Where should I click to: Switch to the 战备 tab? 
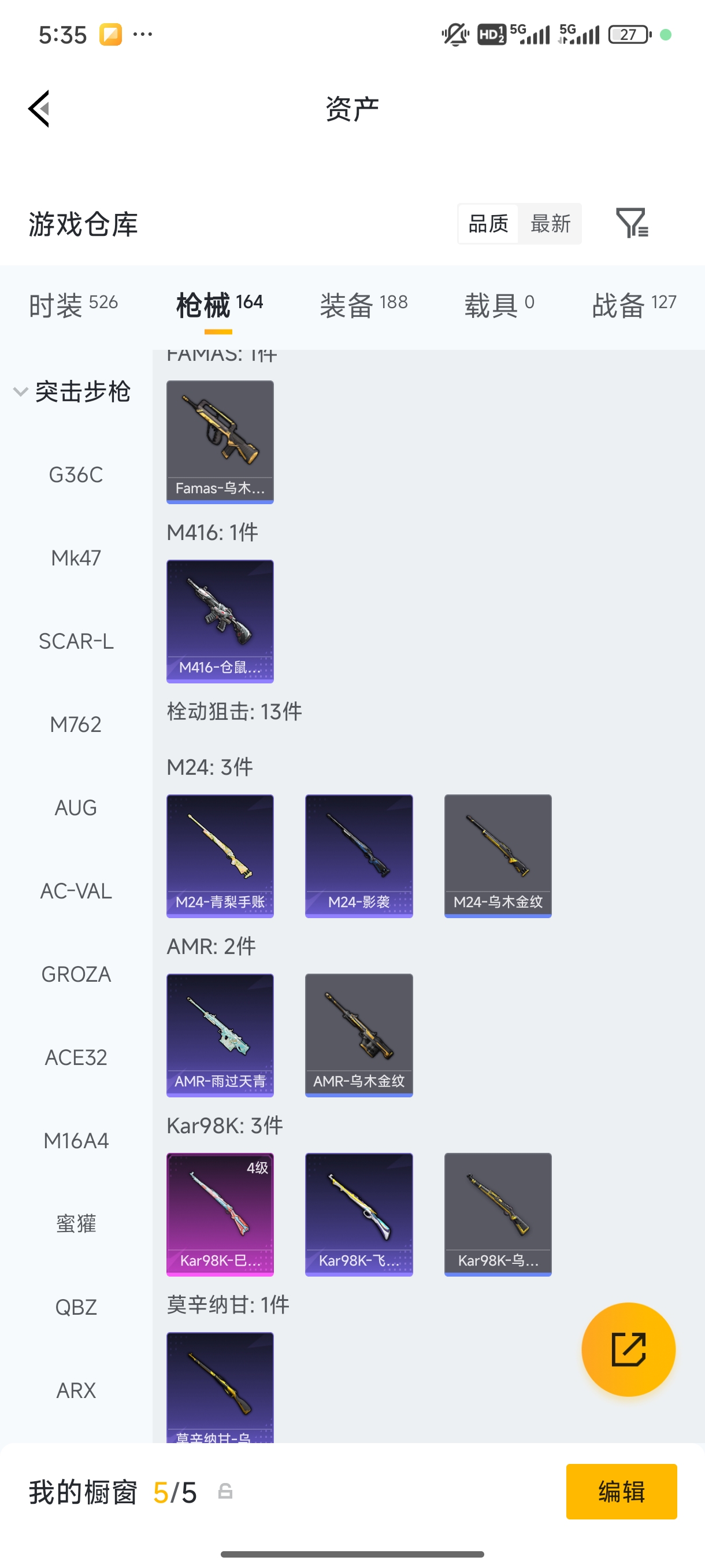point(634,305)
